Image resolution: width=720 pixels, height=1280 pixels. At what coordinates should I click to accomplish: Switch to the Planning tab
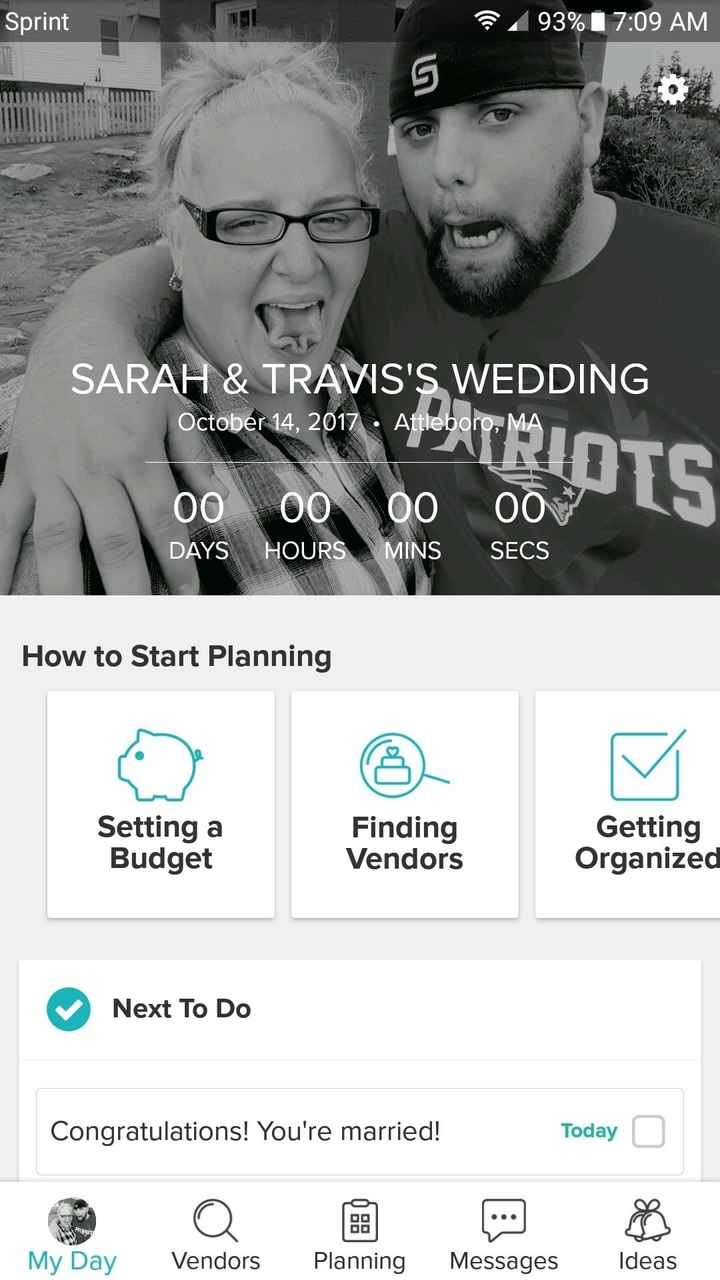(x=360, y=1234)
